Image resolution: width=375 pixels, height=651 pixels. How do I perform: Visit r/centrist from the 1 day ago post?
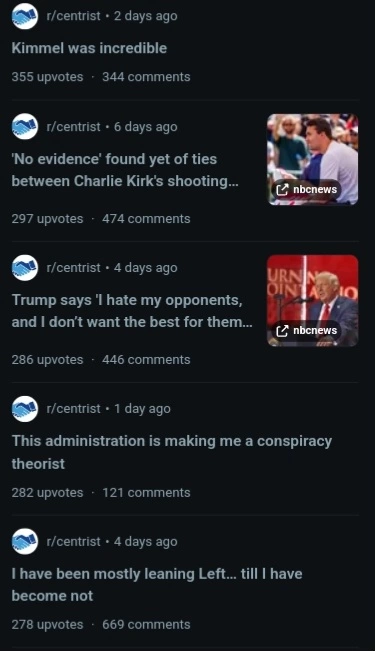[x=73, y=409]
